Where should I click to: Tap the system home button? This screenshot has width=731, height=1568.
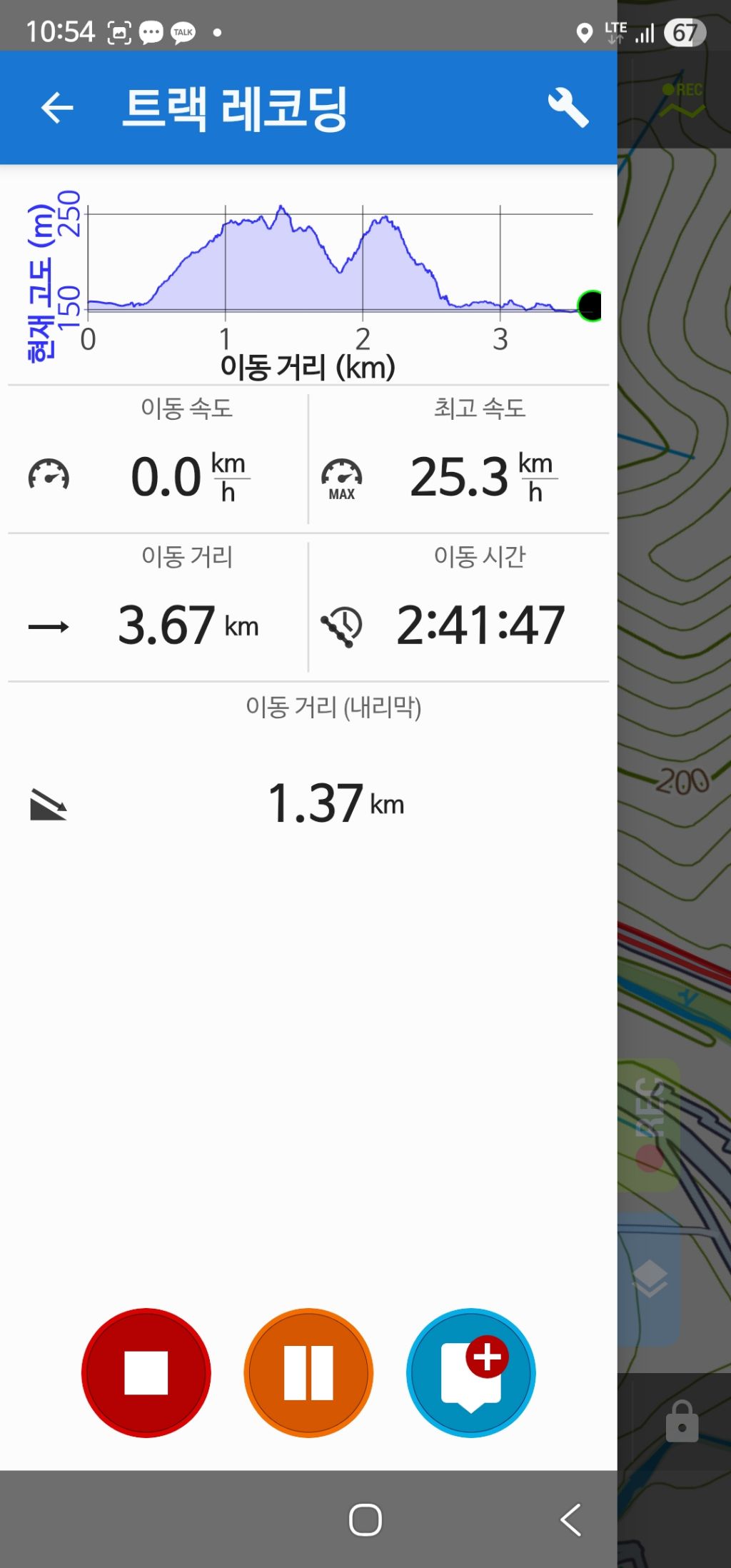click(365, 1519)
